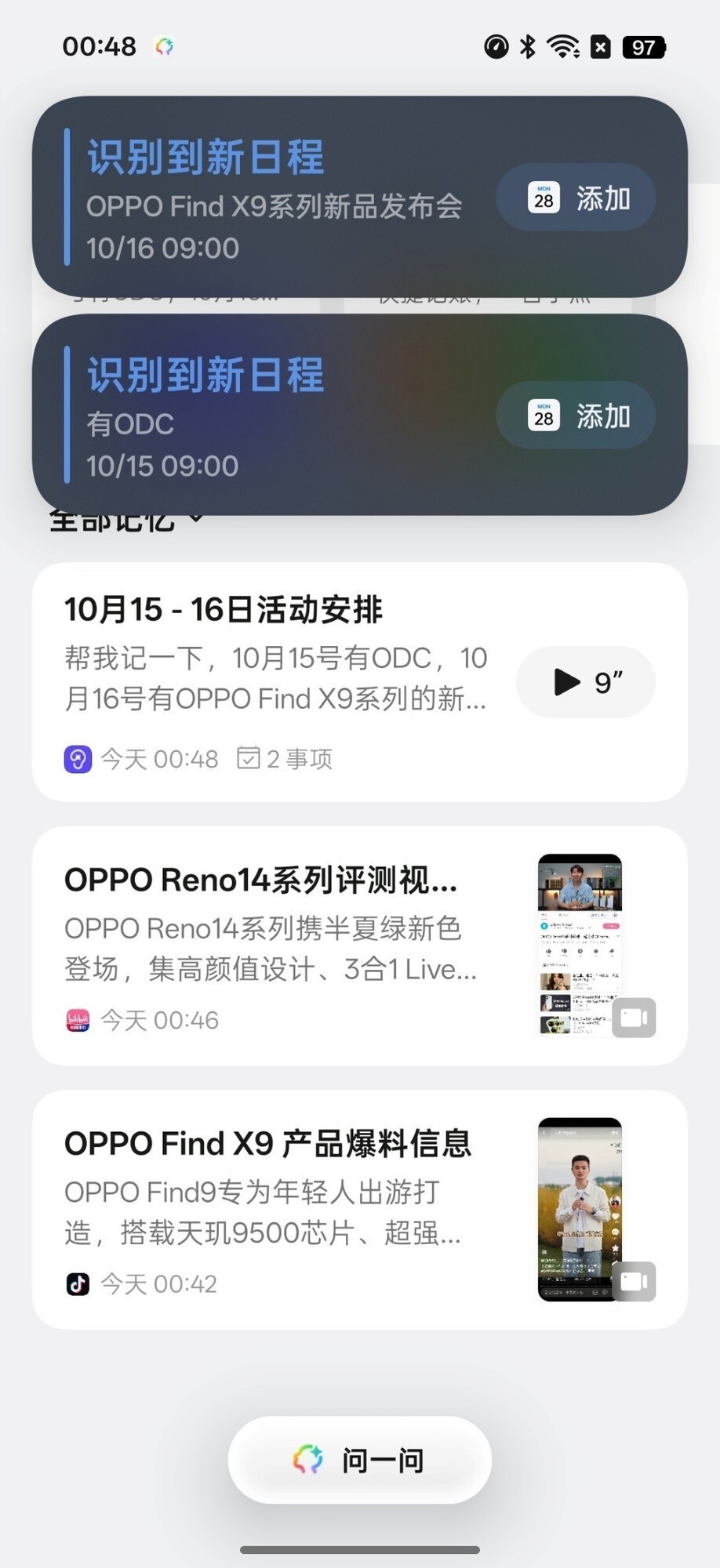Click the calendar date icon on ODC notification
The width and height of the screenshot is (720, 1568).
(543, 416)
